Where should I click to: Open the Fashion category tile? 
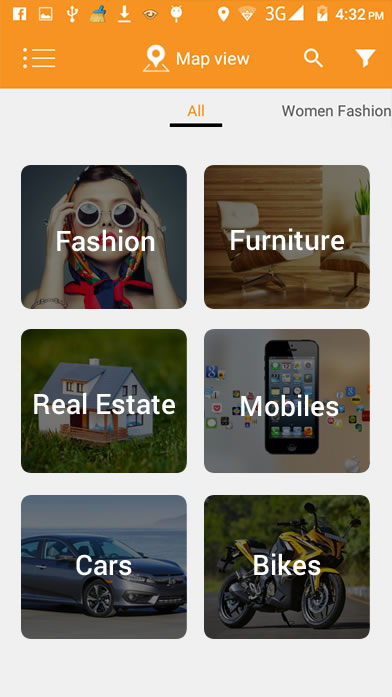(104, 237)
